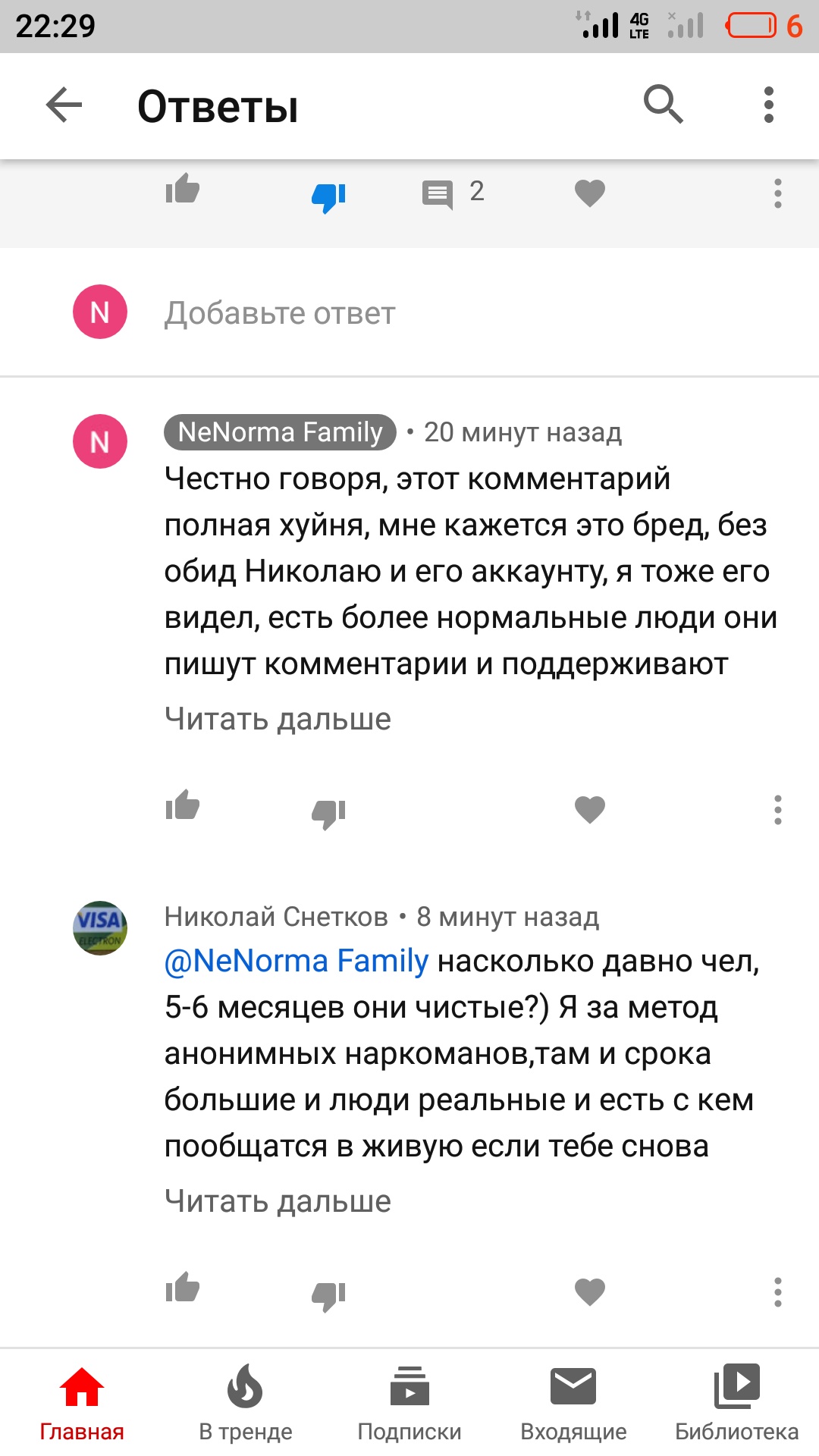
Task: Open options for NeNorma Family's comment
Action: tap(777, 810)
